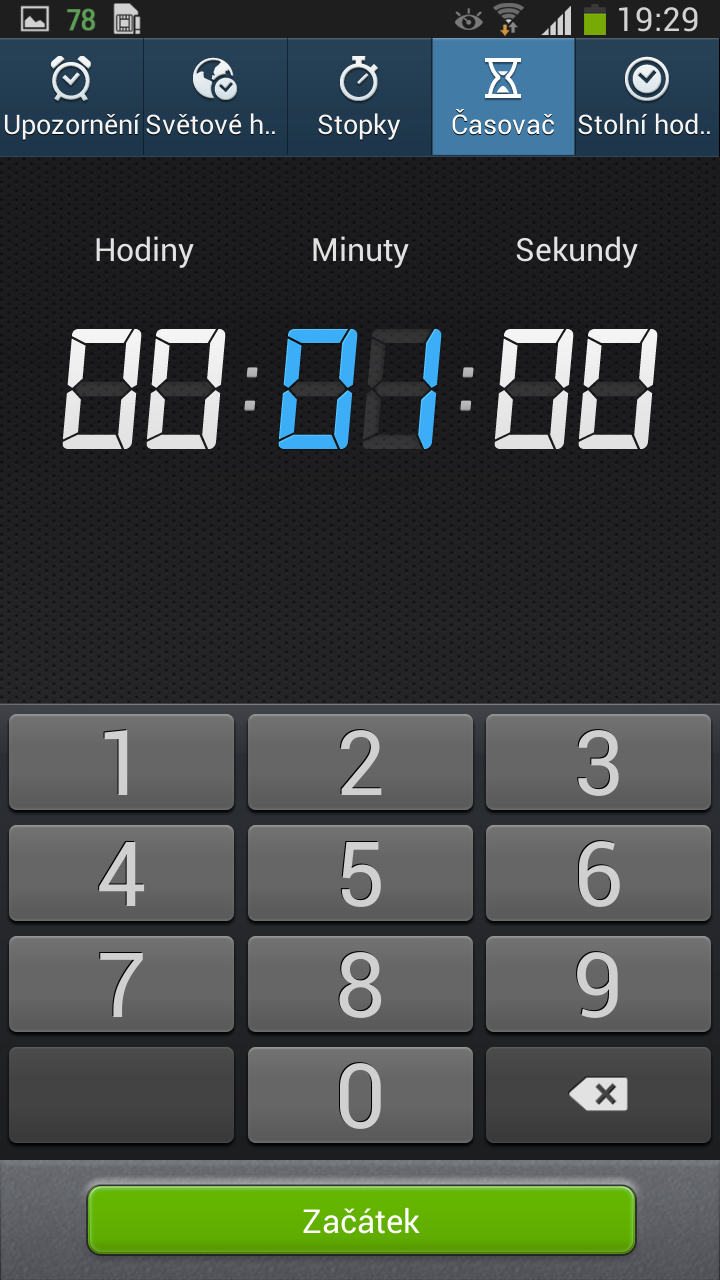Tap keypad number 8

click(x=360, y=984)
